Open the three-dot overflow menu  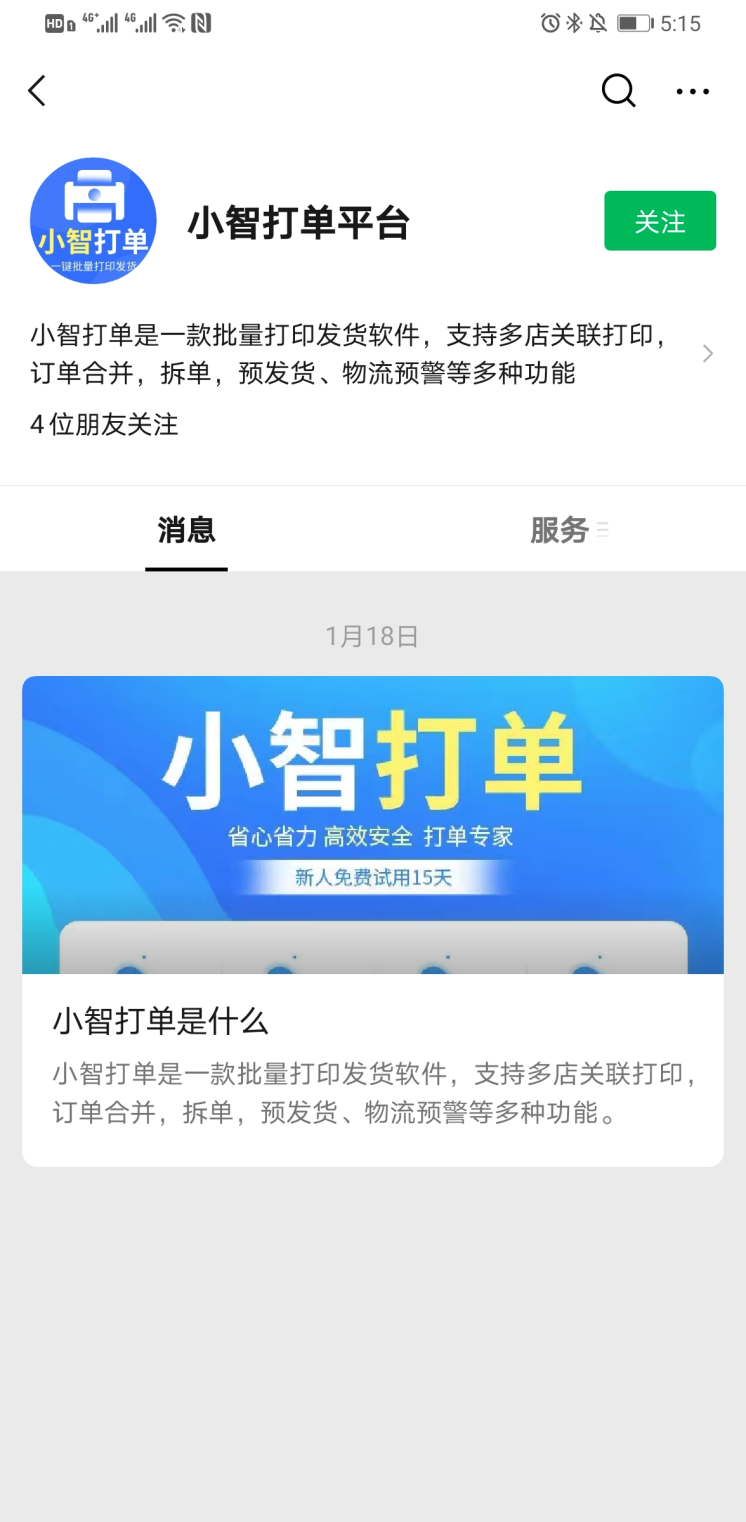click(x=692, y=92)
